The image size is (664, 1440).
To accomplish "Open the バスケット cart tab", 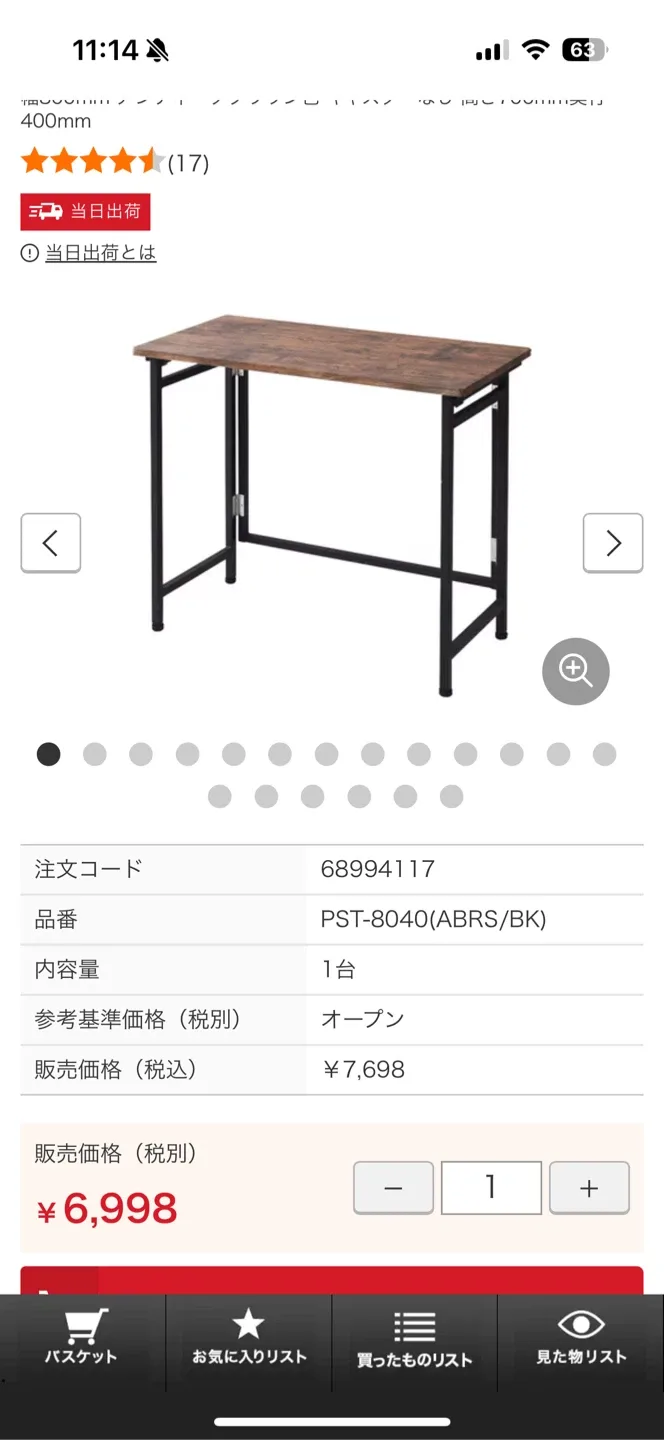I will point(82,1338).
